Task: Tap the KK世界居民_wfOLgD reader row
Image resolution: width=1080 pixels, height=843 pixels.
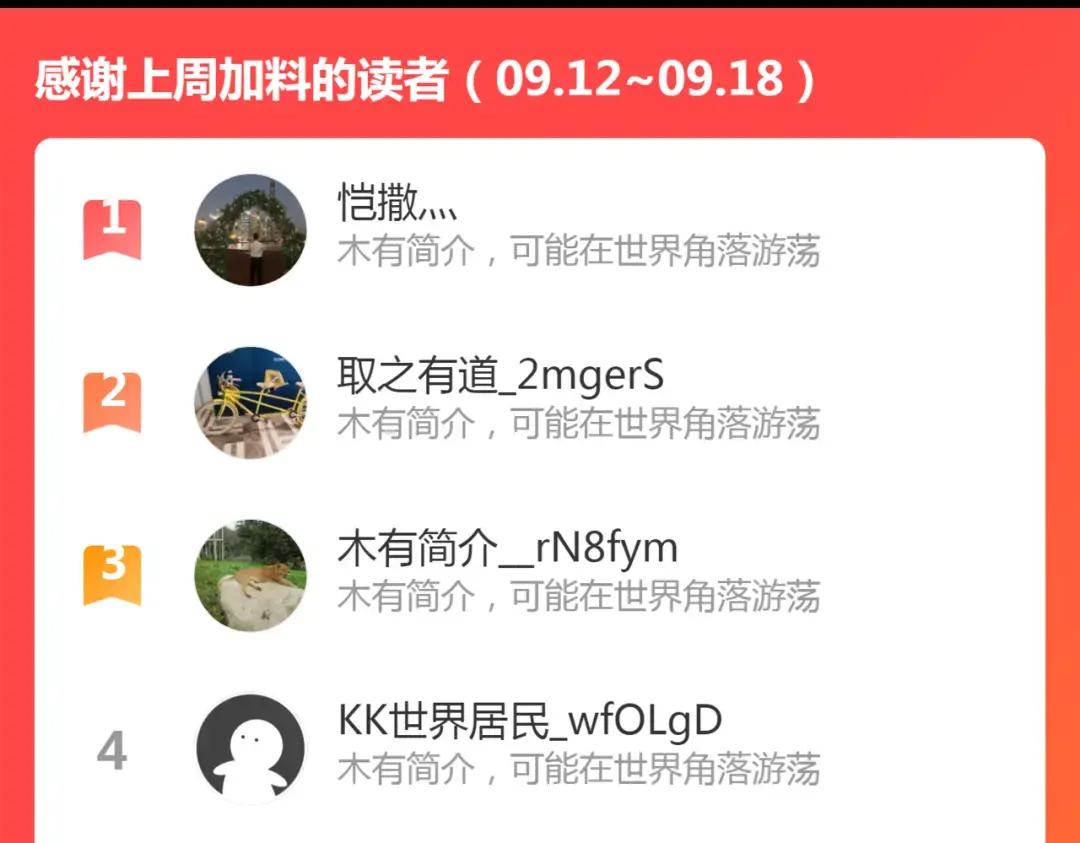Action: 529,720
